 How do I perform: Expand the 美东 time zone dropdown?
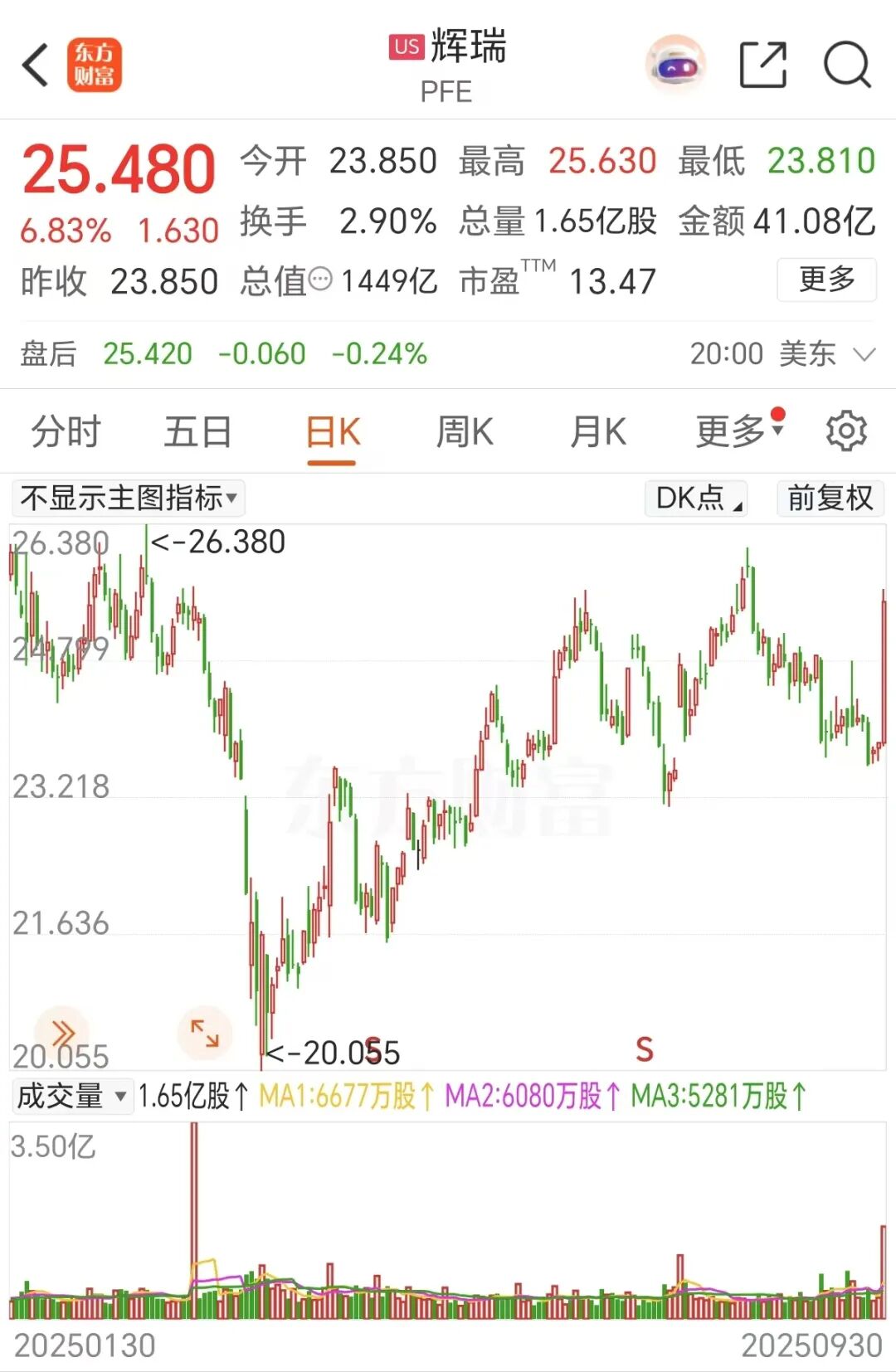863,355
